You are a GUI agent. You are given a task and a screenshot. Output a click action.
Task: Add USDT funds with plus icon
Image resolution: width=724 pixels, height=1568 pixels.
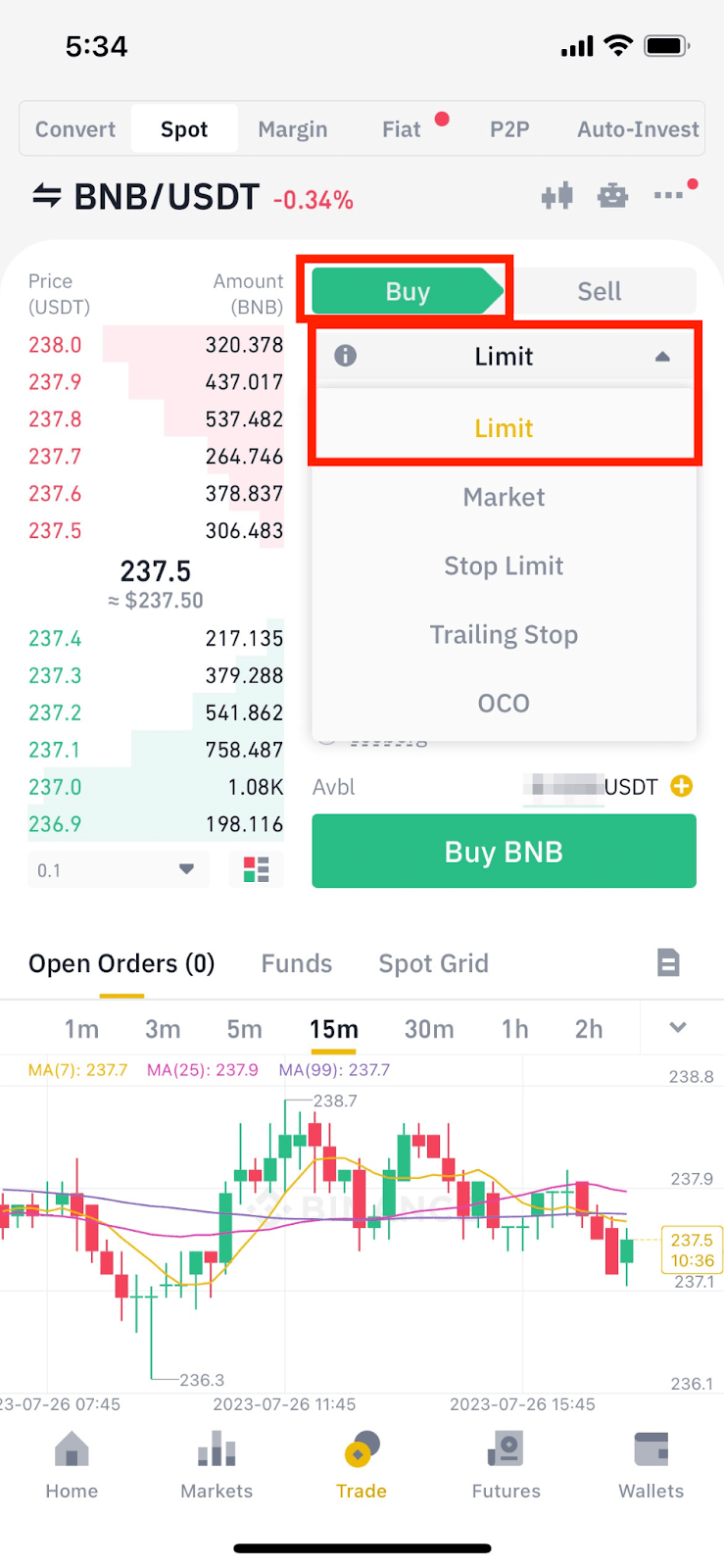coord(682,786)
